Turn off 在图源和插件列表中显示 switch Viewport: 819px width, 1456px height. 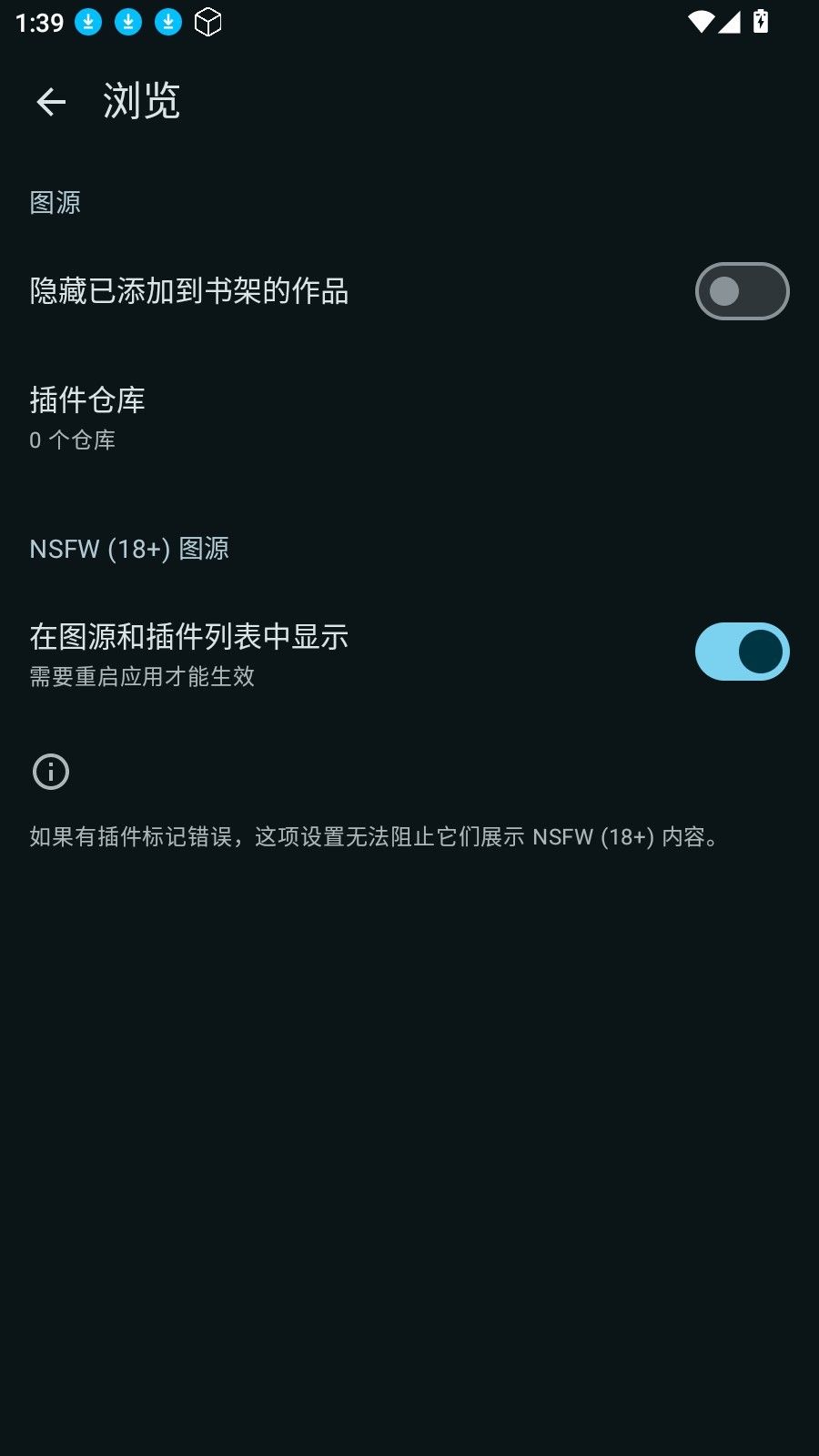coord(741,652)
